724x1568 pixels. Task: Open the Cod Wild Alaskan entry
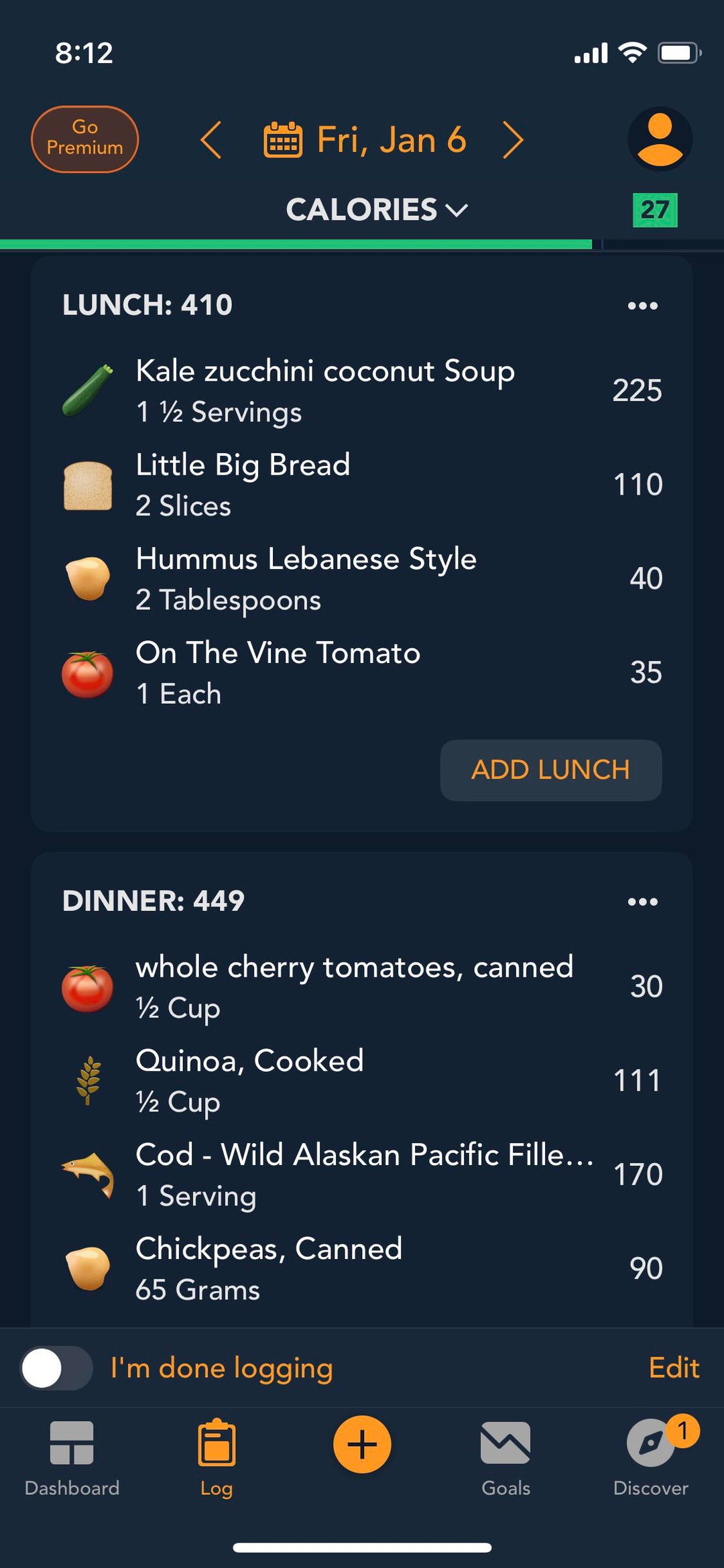(x=362, y=1174)
